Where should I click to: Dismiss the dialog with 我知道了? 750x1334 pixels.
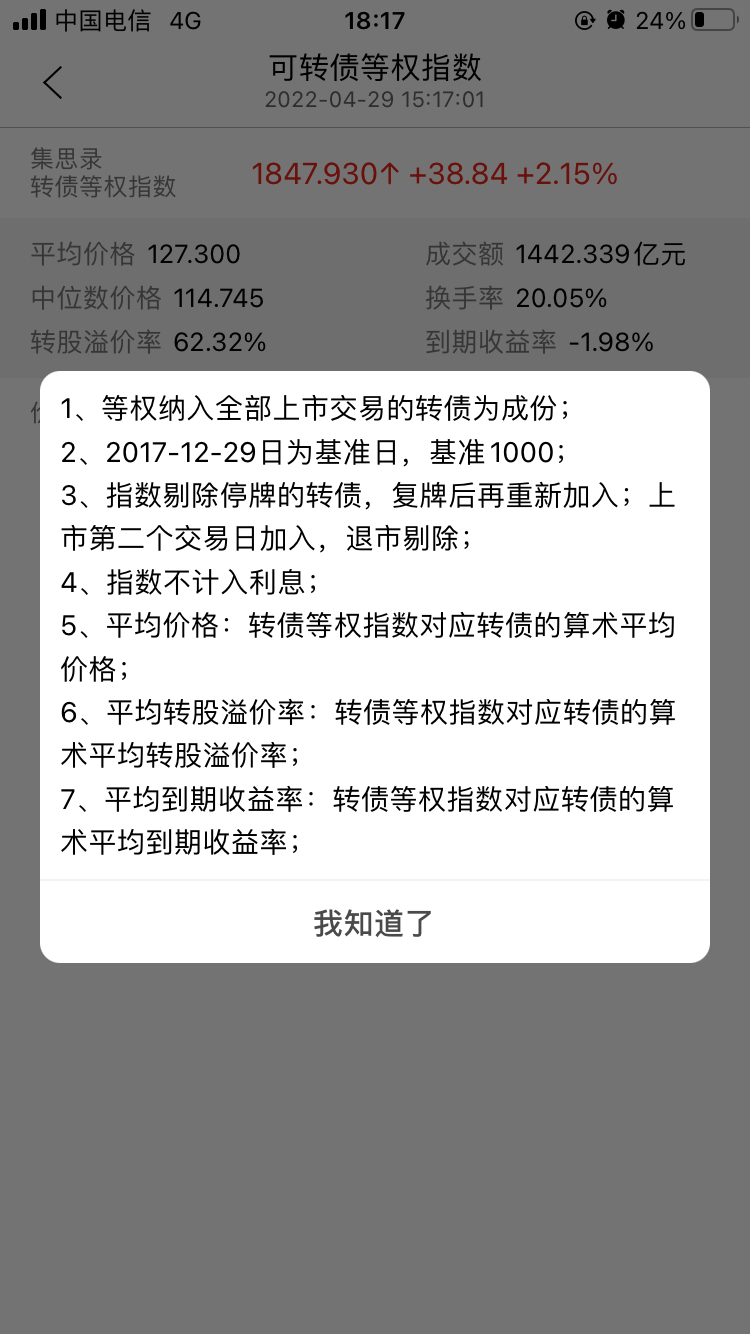tap(374, 922)
